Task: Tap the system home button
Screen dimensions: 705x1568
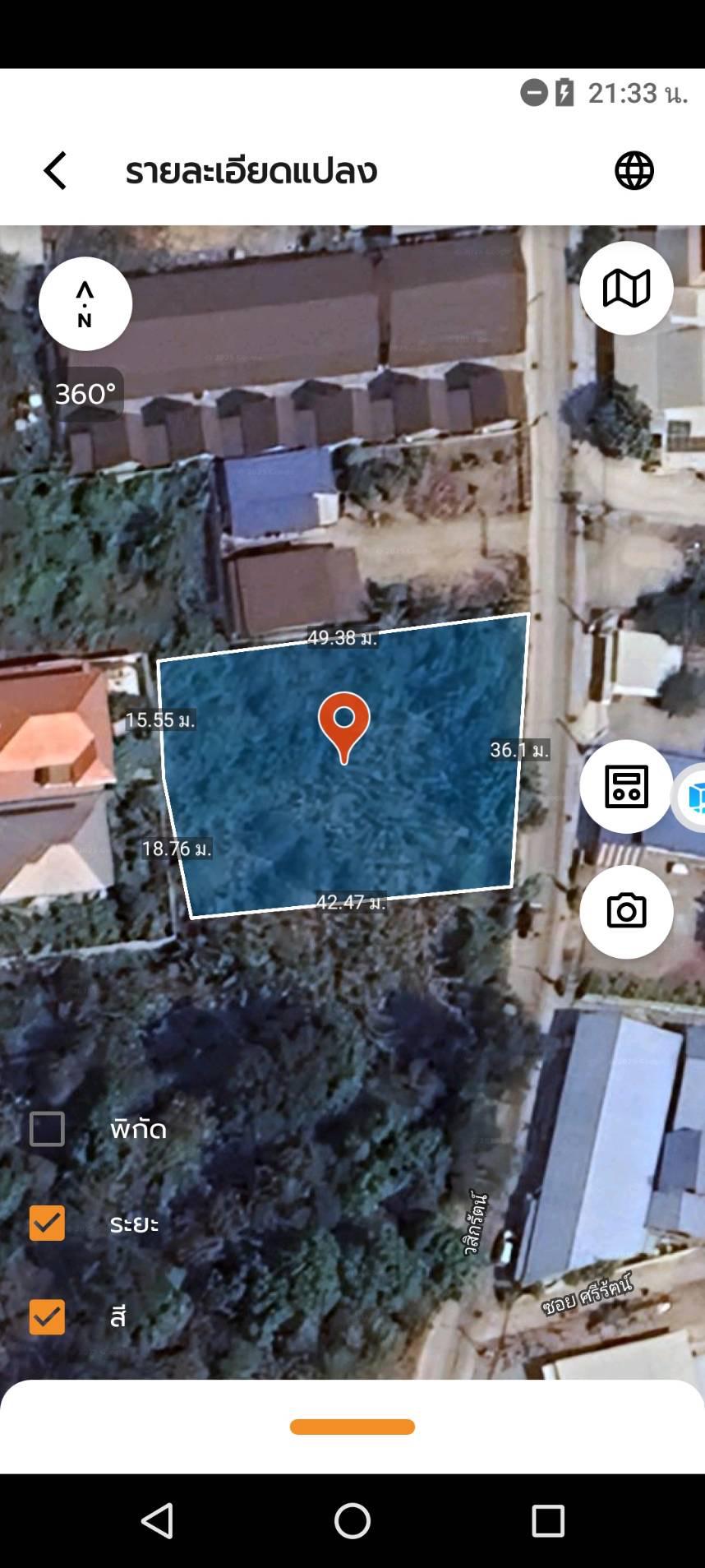Action: click(x=352, y=1521)
